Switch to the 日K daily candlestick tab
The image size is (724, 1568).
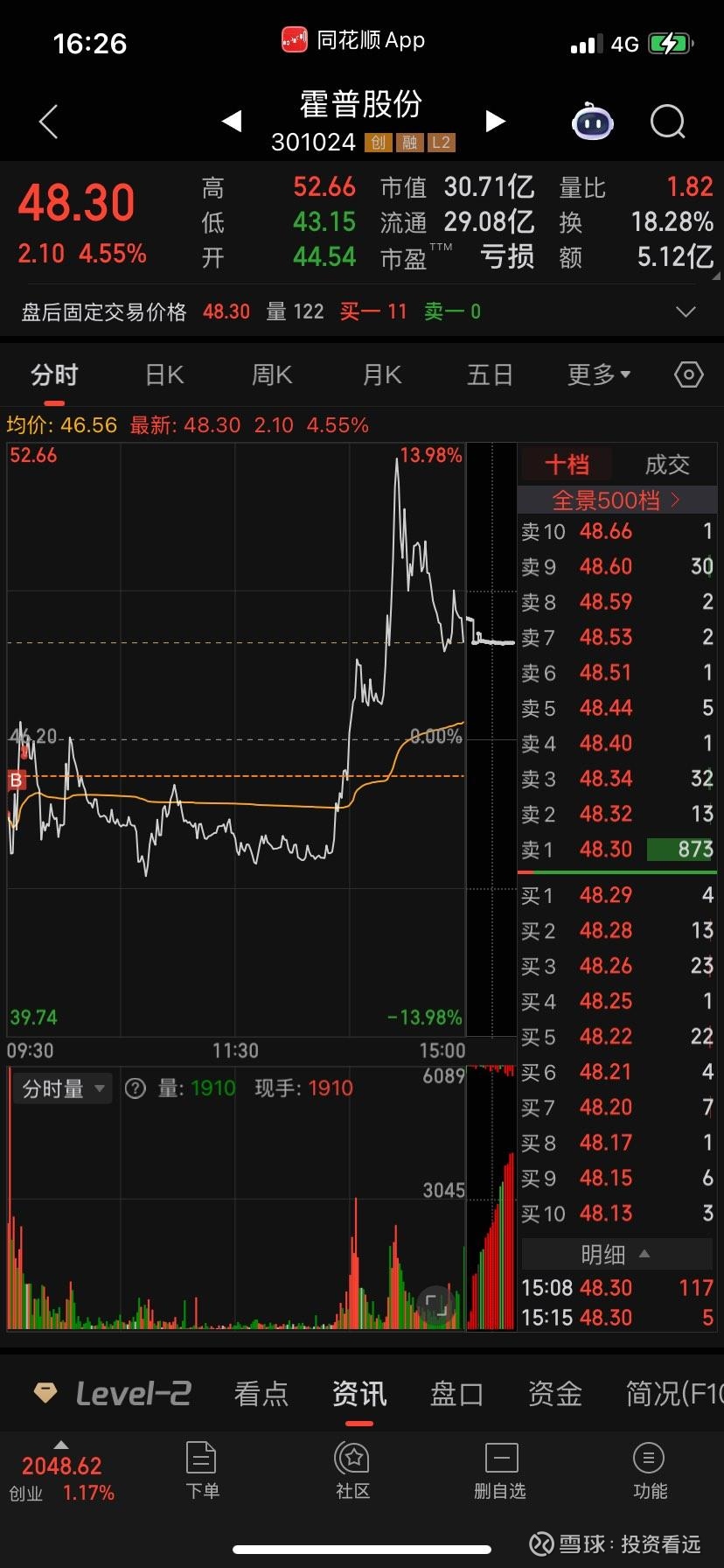(163, 374)
